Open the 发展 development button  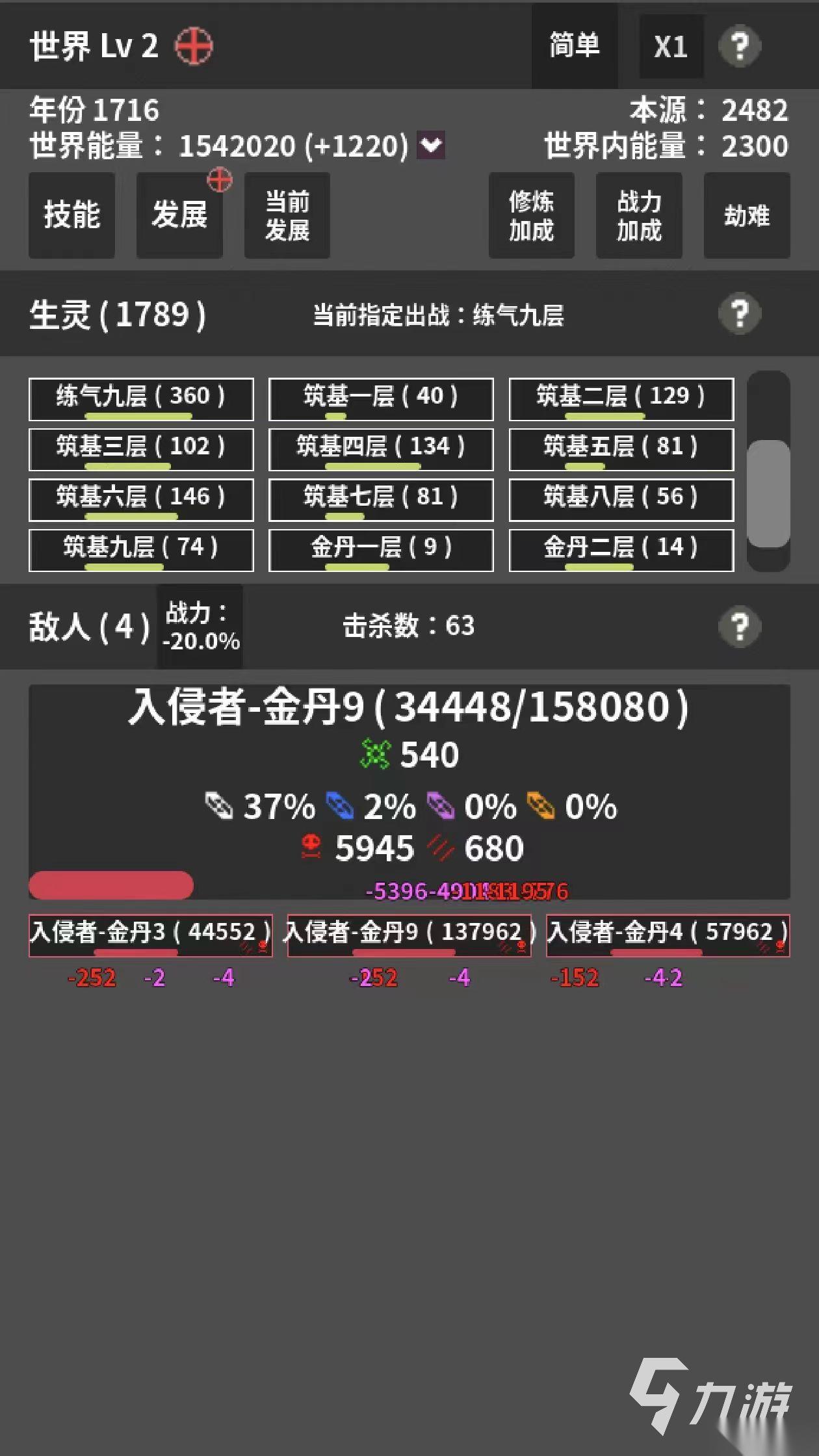tap(179, 215)
